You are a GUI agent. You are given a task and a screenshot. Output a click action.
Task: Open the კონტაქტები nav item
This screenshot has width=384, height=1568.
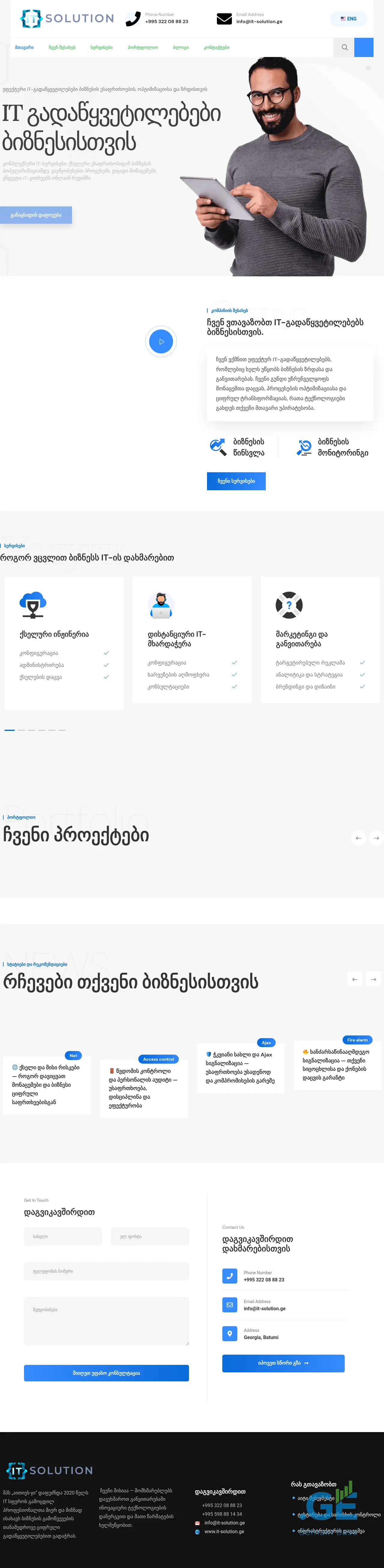[217, 47]
